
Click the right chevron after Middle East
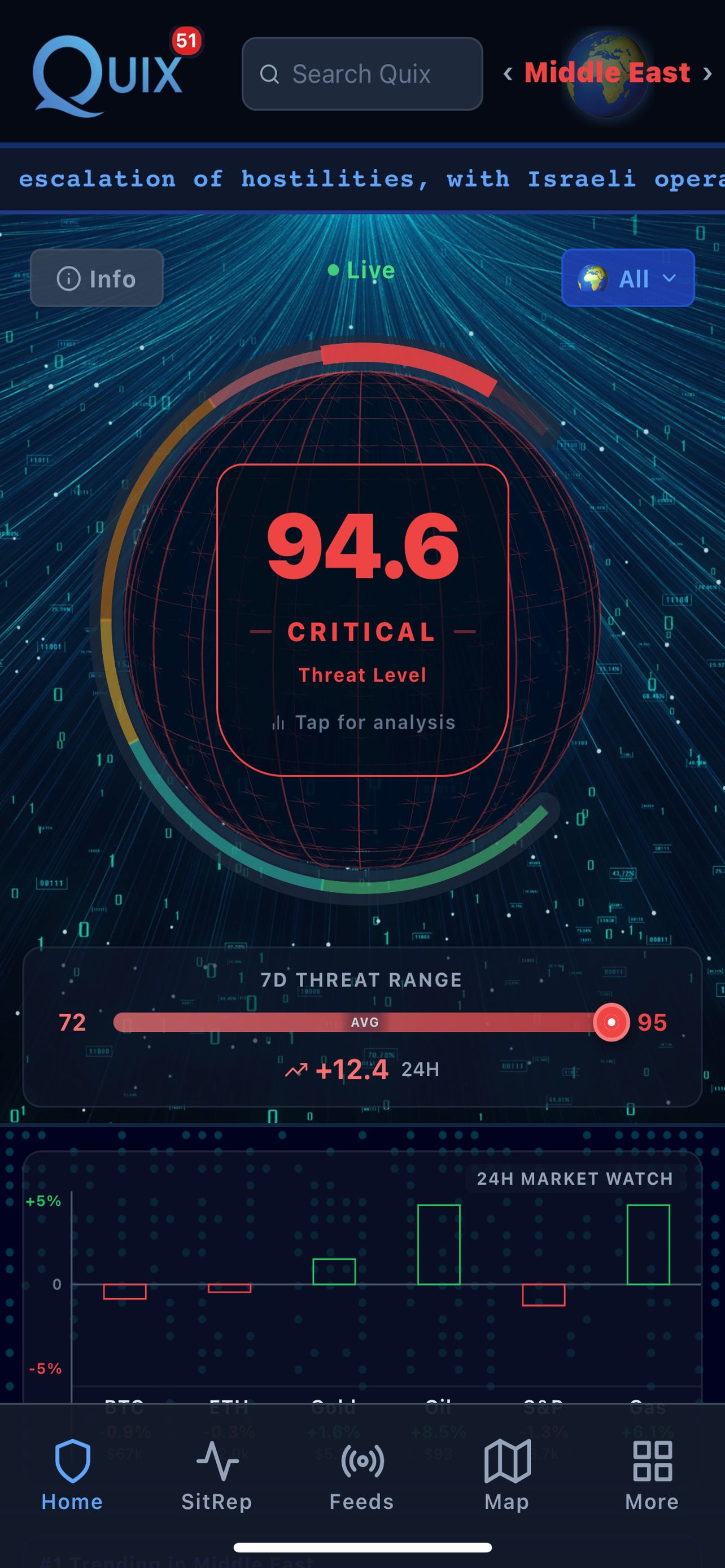point(707,73)
